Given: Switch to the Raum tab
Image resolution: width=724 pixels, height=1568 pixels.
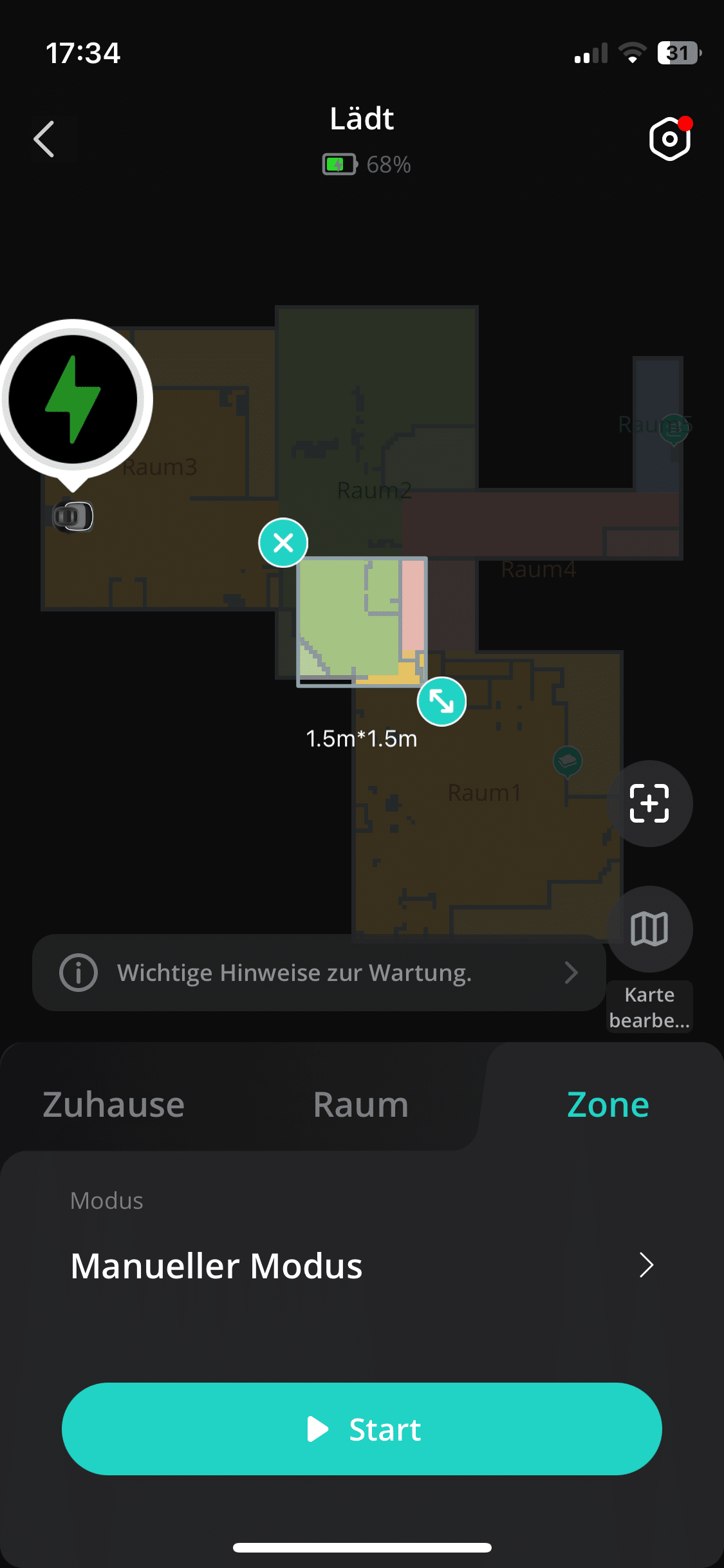Looking at the screenshot, I should (x=361, y=1105).
